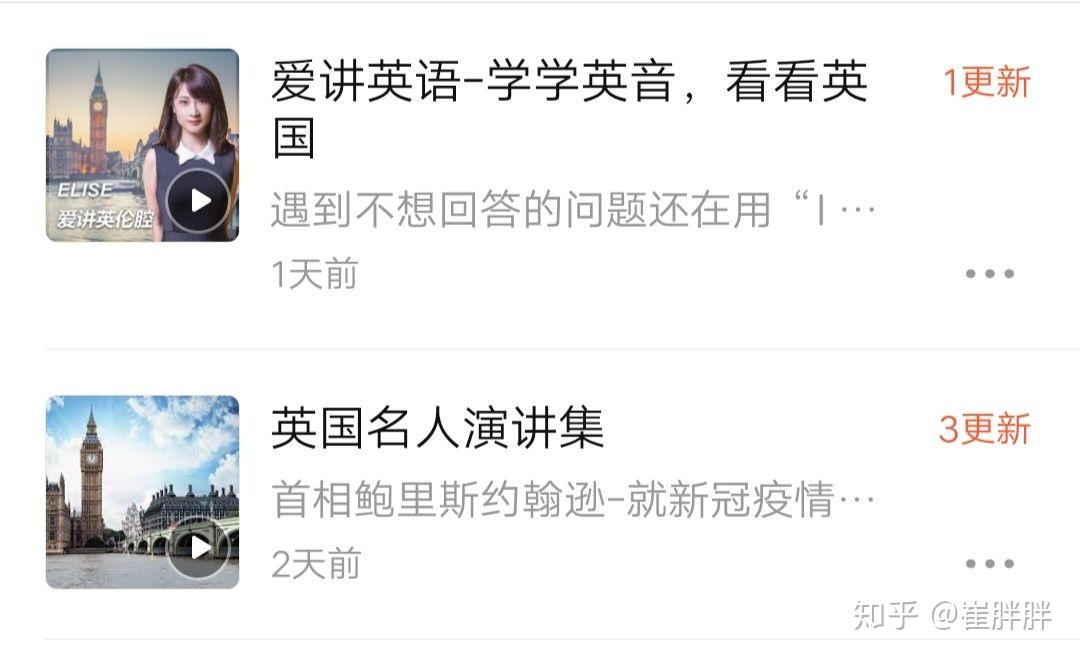Play 英国名人演讲集 from its cover
Screen dimensions: 1080x660
198,547
